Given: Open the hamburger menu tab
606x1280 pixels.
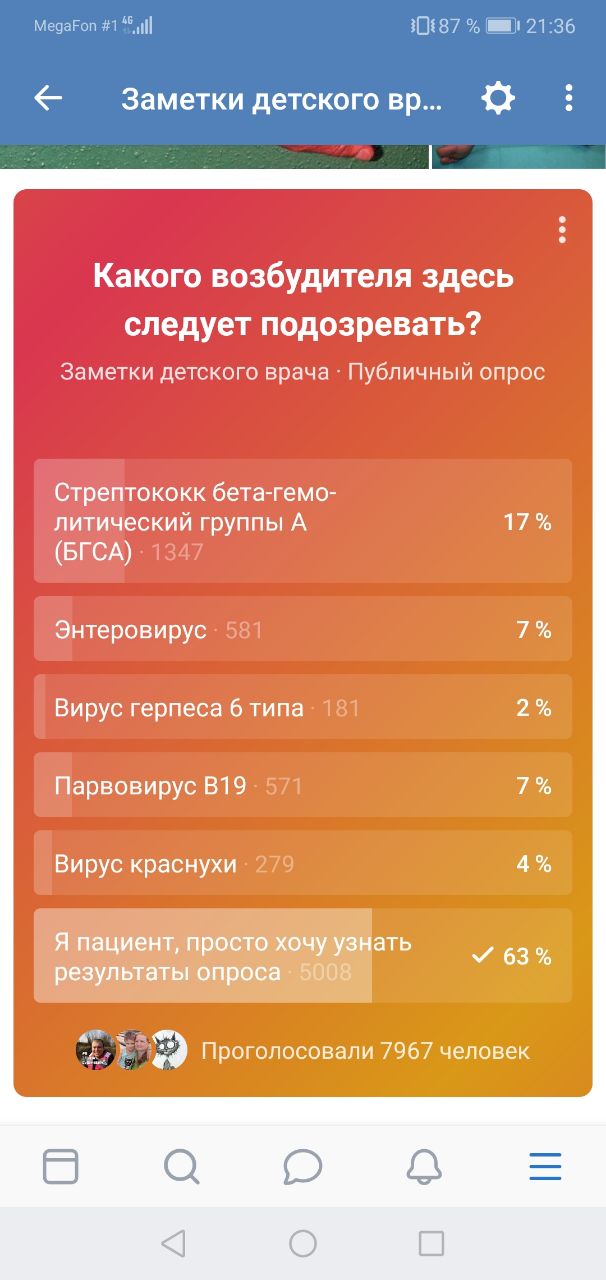Looking at the screenshot, I should coord(545,1166).
